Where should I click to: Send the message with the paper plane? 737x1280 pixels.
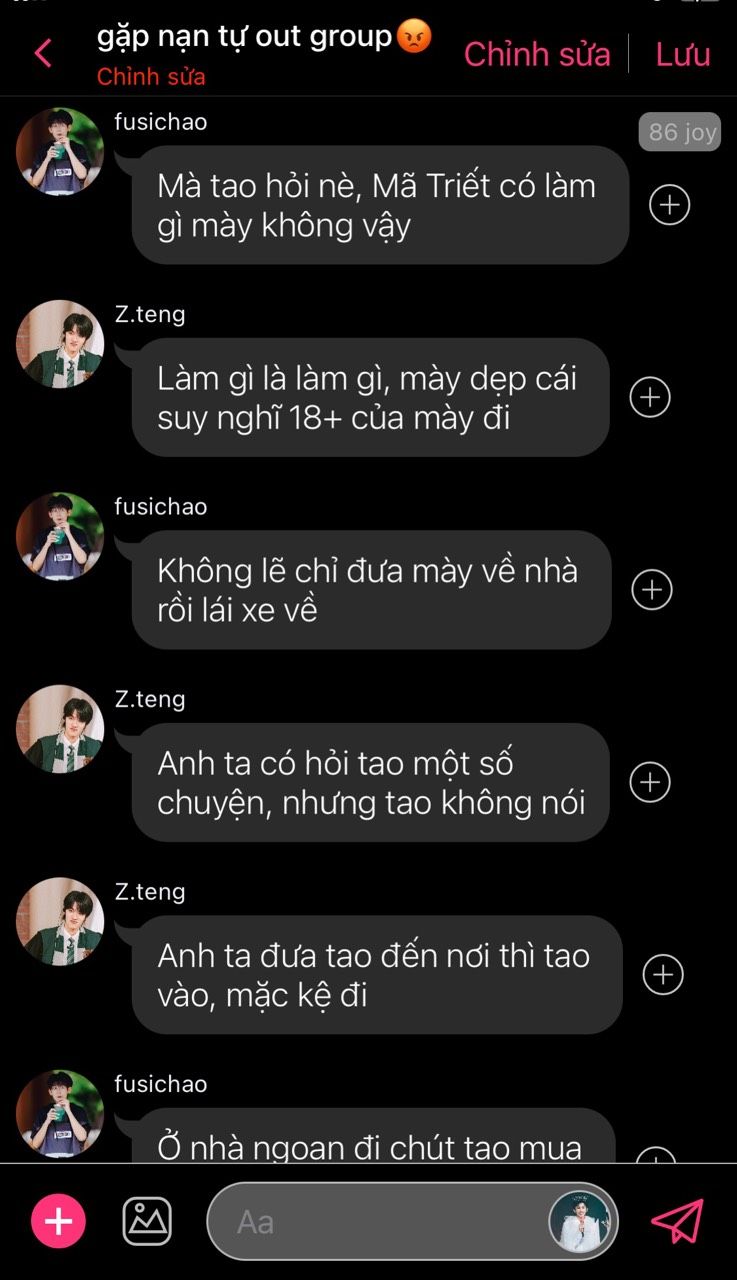677,1221
